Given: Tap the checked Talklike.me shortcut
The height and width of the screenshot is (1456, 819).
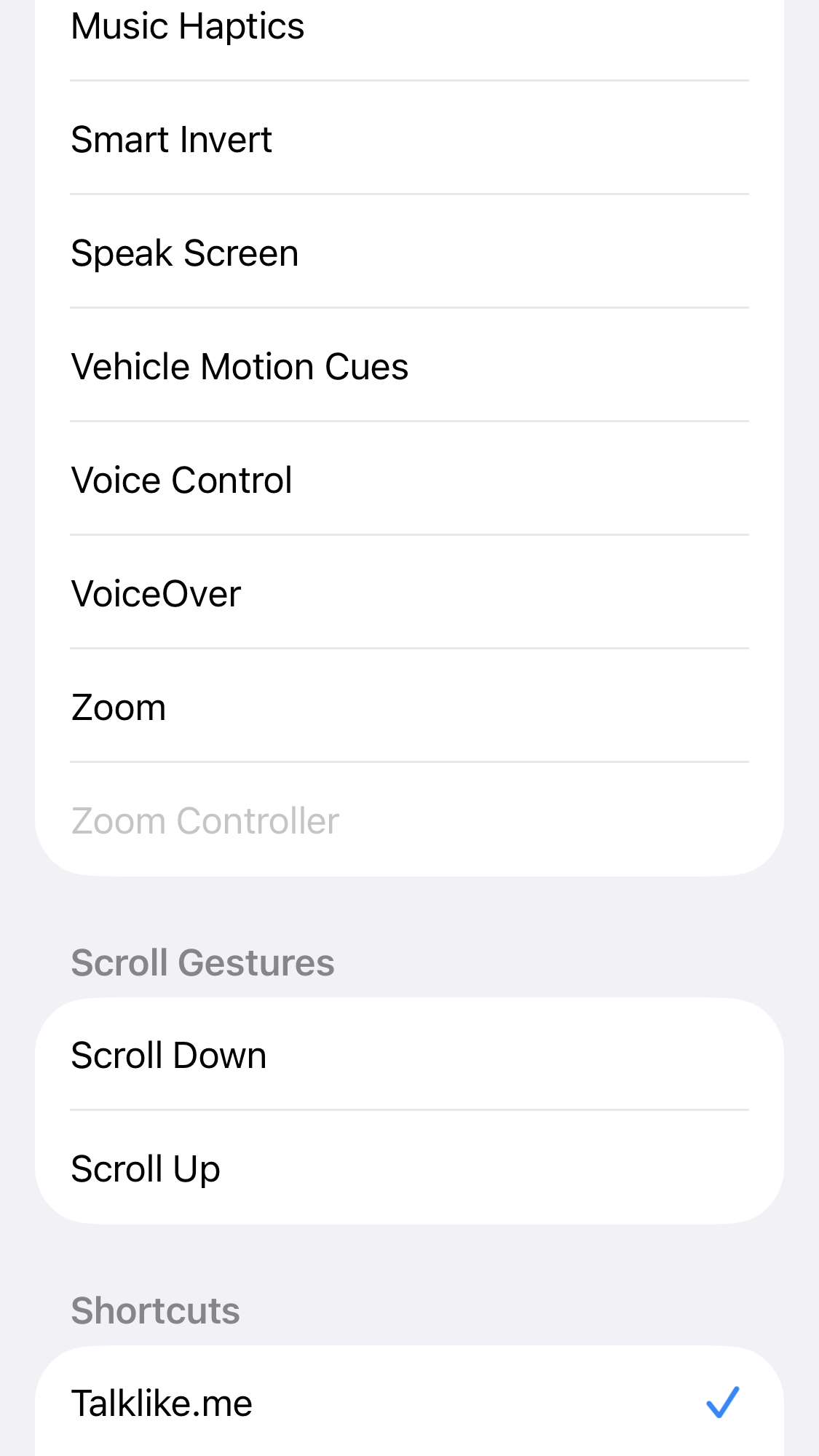Looking at the screenshot, I should click(408, 1403).
